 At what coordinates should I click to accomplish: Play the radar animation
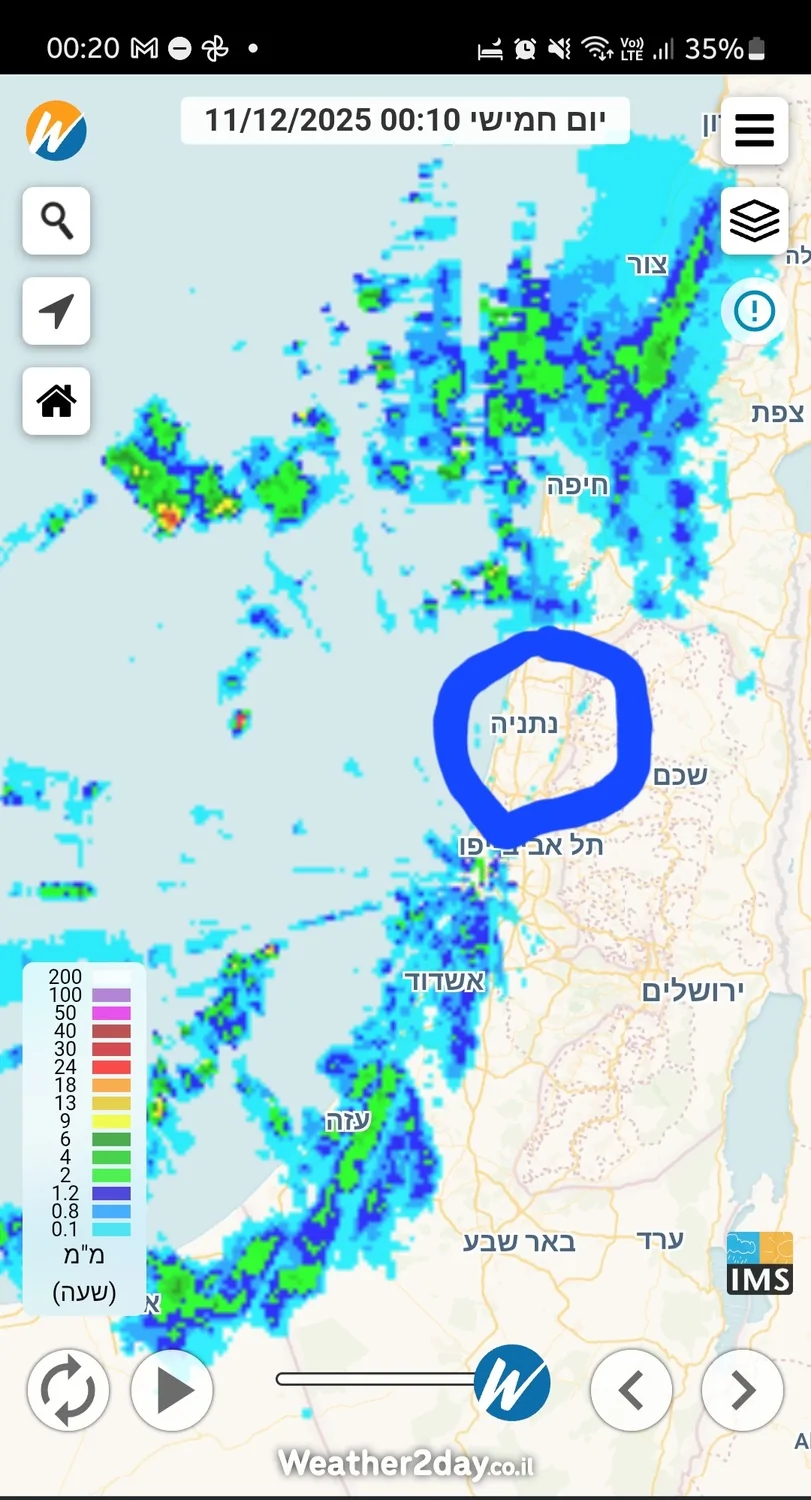[172, 1390]
